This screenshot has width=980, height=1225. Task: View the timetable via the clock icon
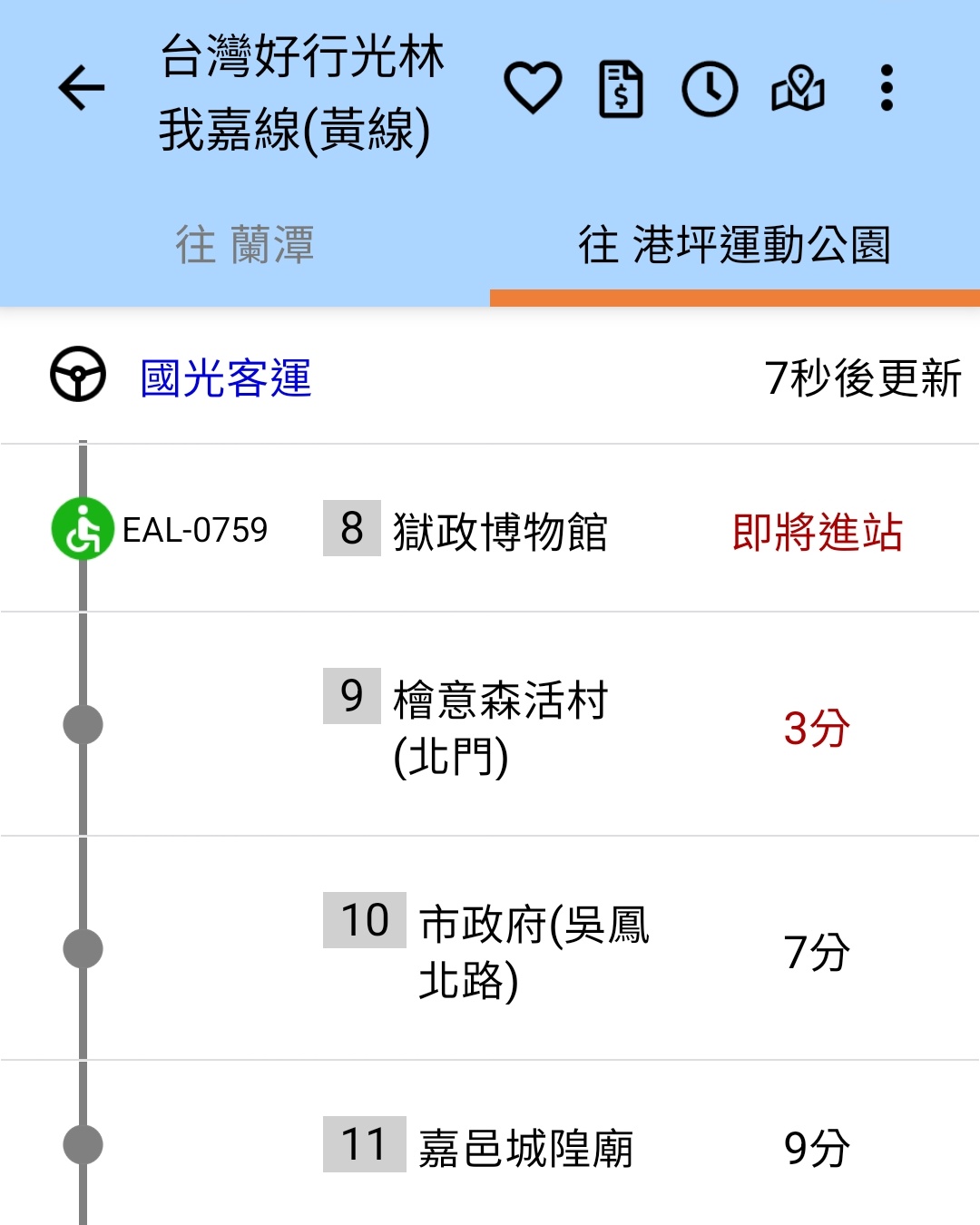[710, 89]
